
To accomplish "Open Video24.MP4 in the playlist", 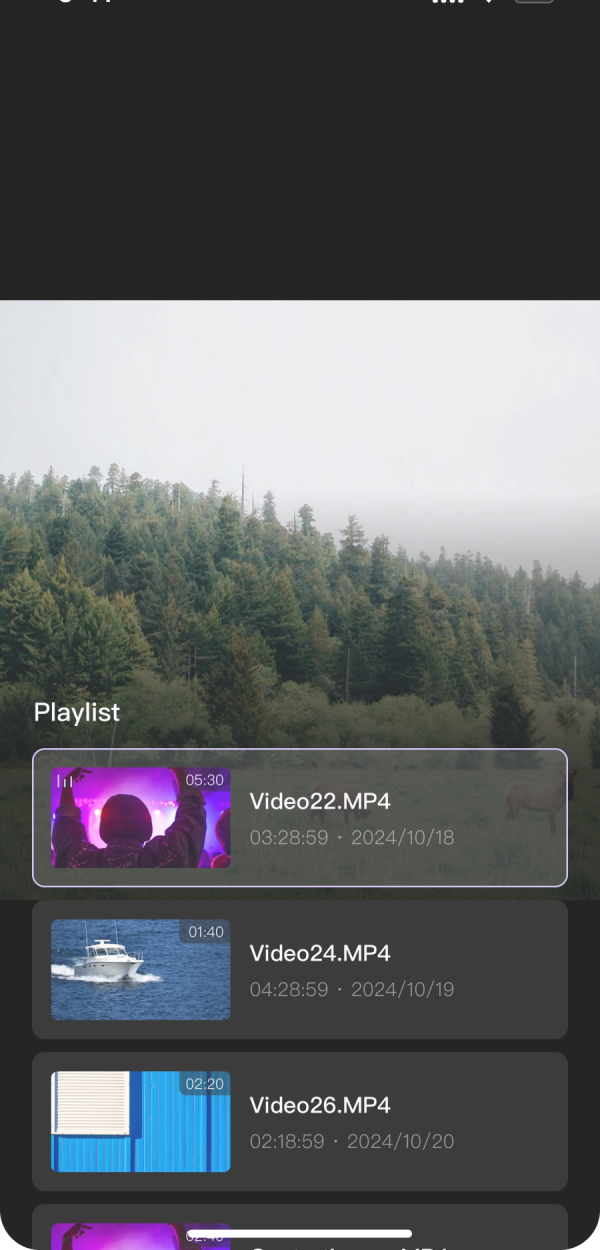I will point(300,970).
